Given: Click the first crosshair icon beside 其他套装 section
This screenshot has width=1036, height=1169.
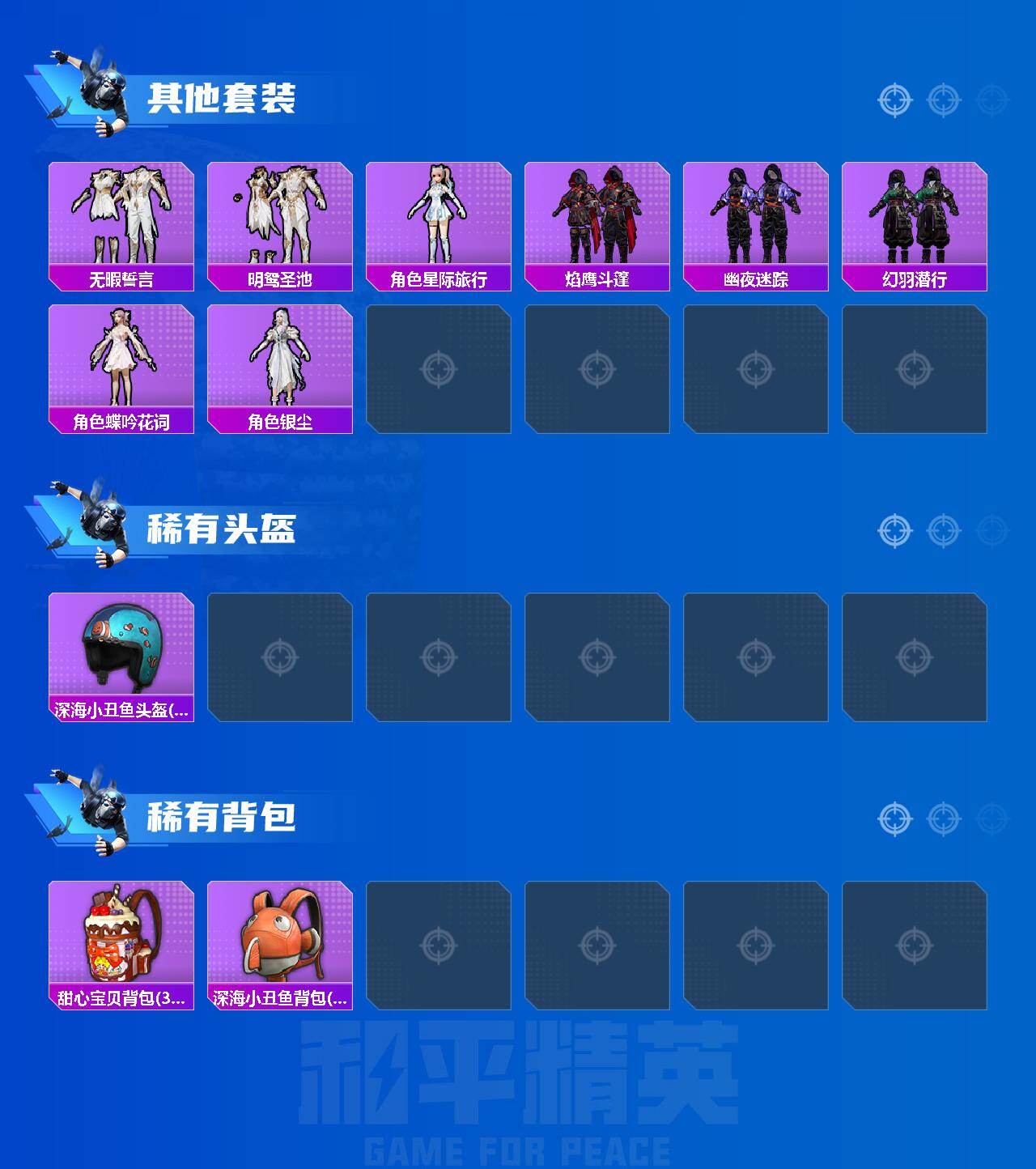Looking at the screenshot, I should [x=894, y=101].
